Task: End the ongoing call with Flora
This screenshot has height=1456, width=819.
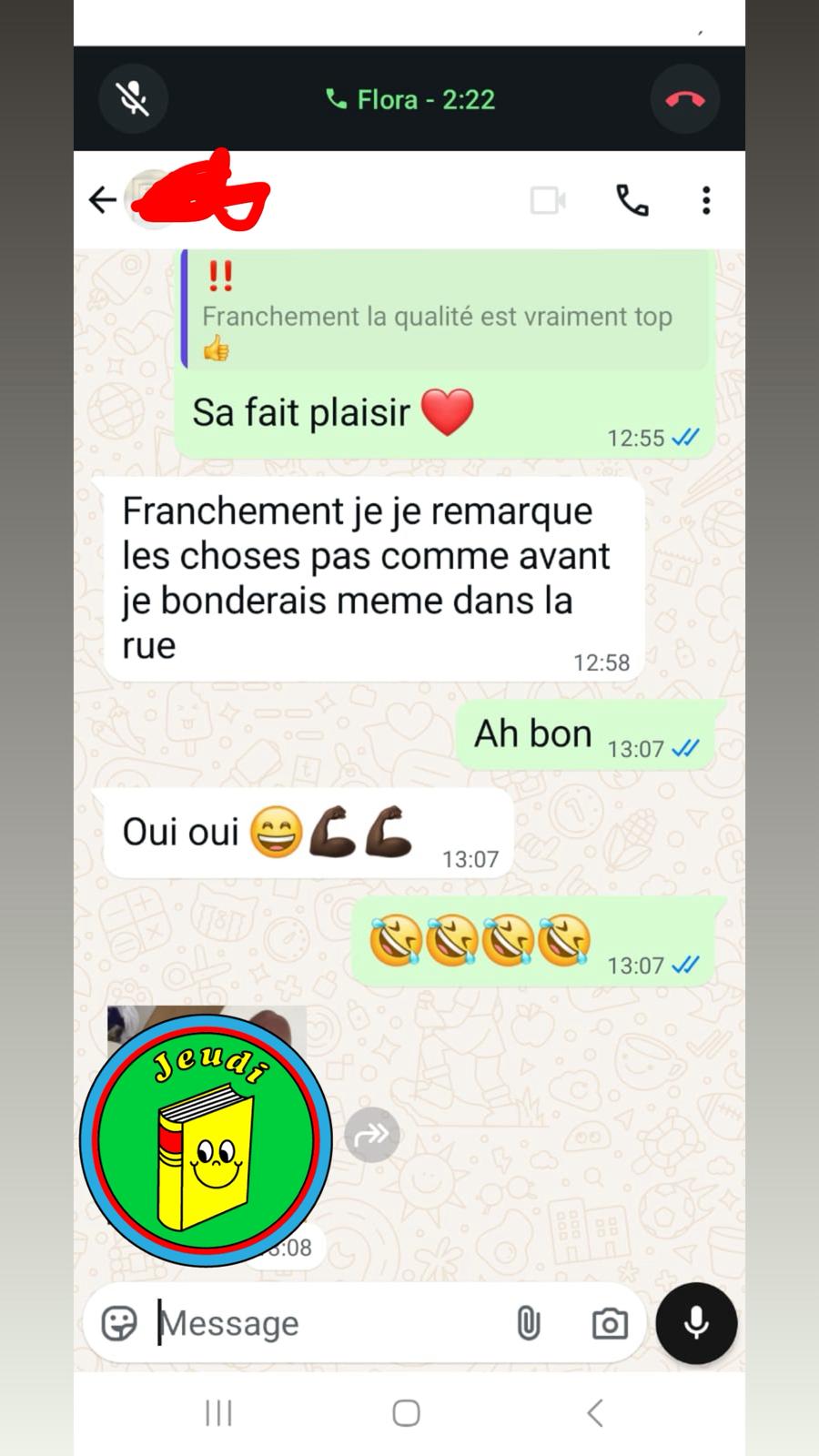Action: point(684,99)
